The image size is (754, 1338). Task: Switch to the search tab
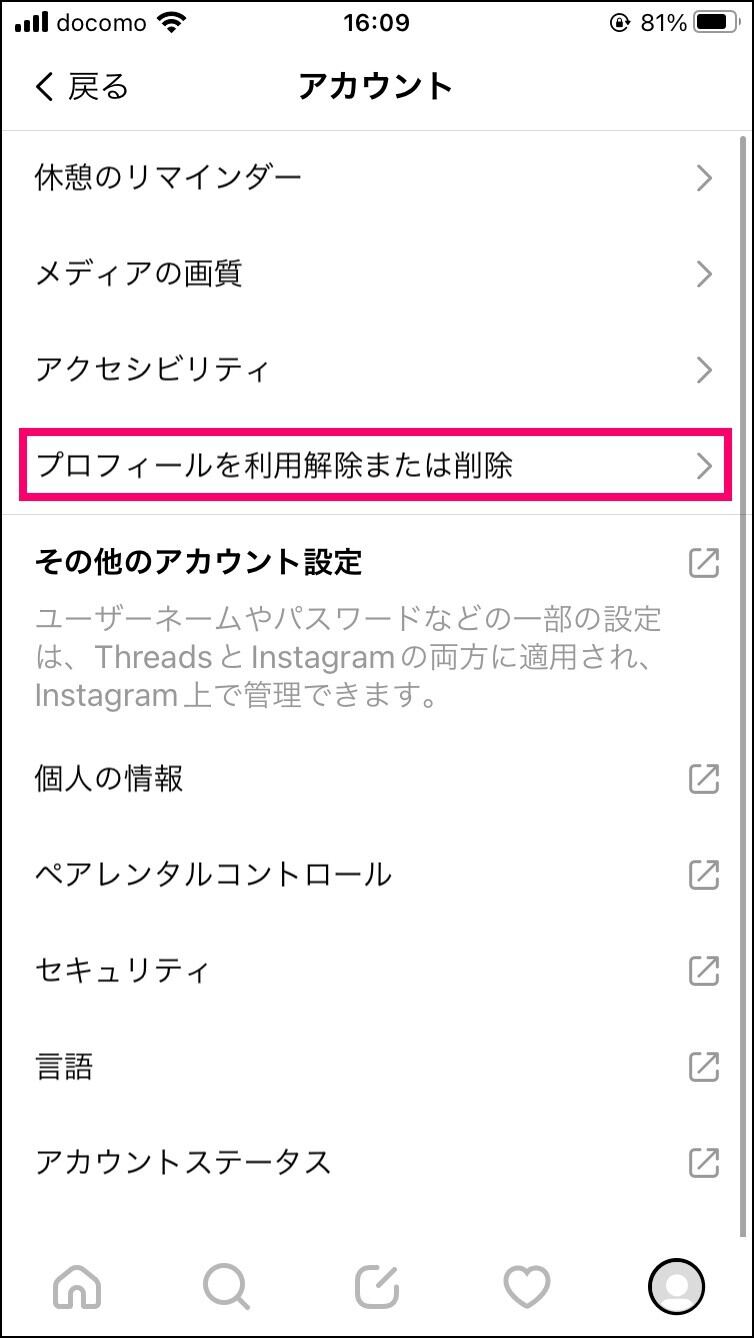click(227, 1285)
